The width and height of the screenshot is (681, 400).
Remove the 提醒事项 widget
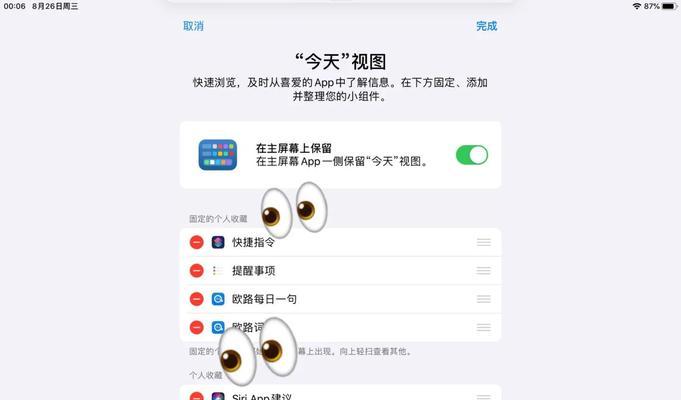pyautogui.click(x=196, y=270)
